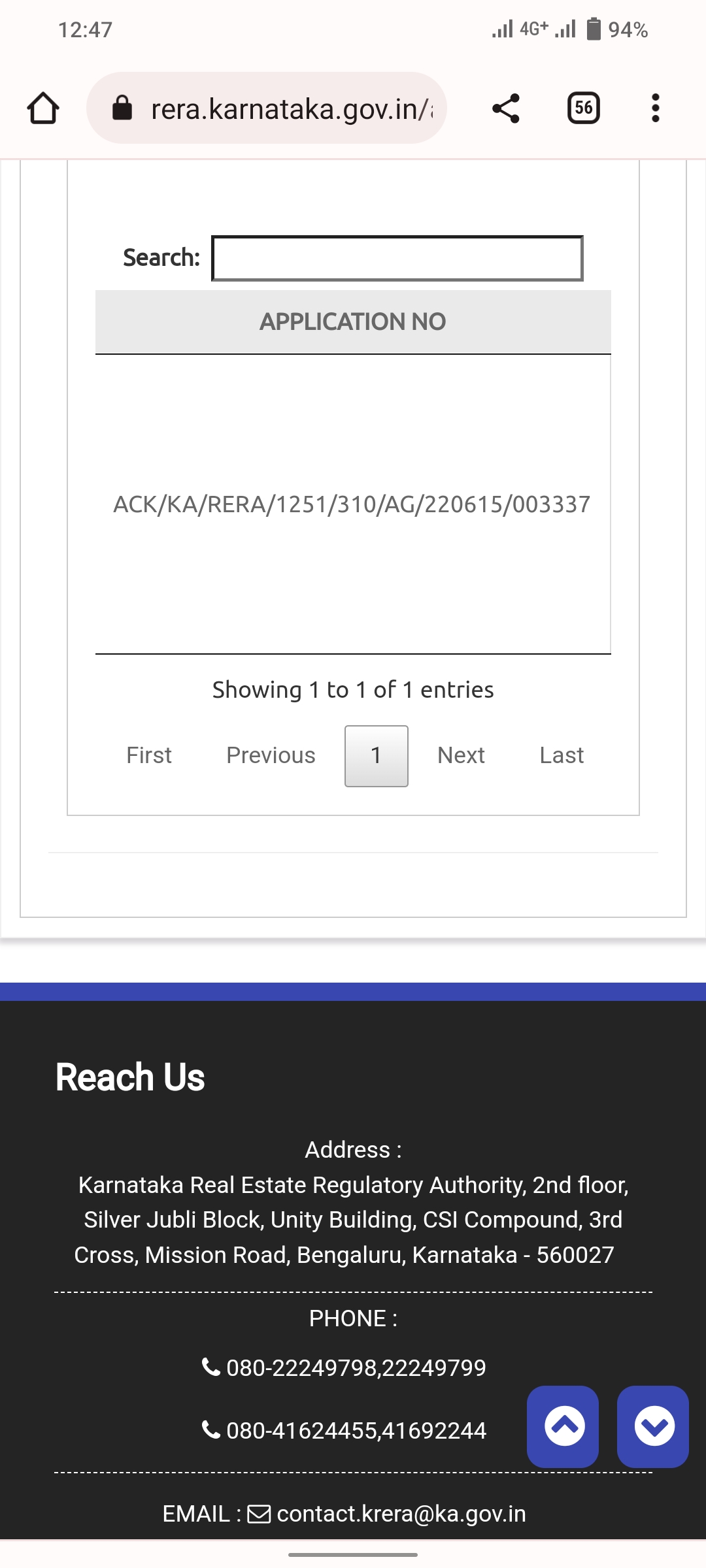Tap the scroll-to-top arrow button
The image size is (706, 1568).
(563, 1426)
